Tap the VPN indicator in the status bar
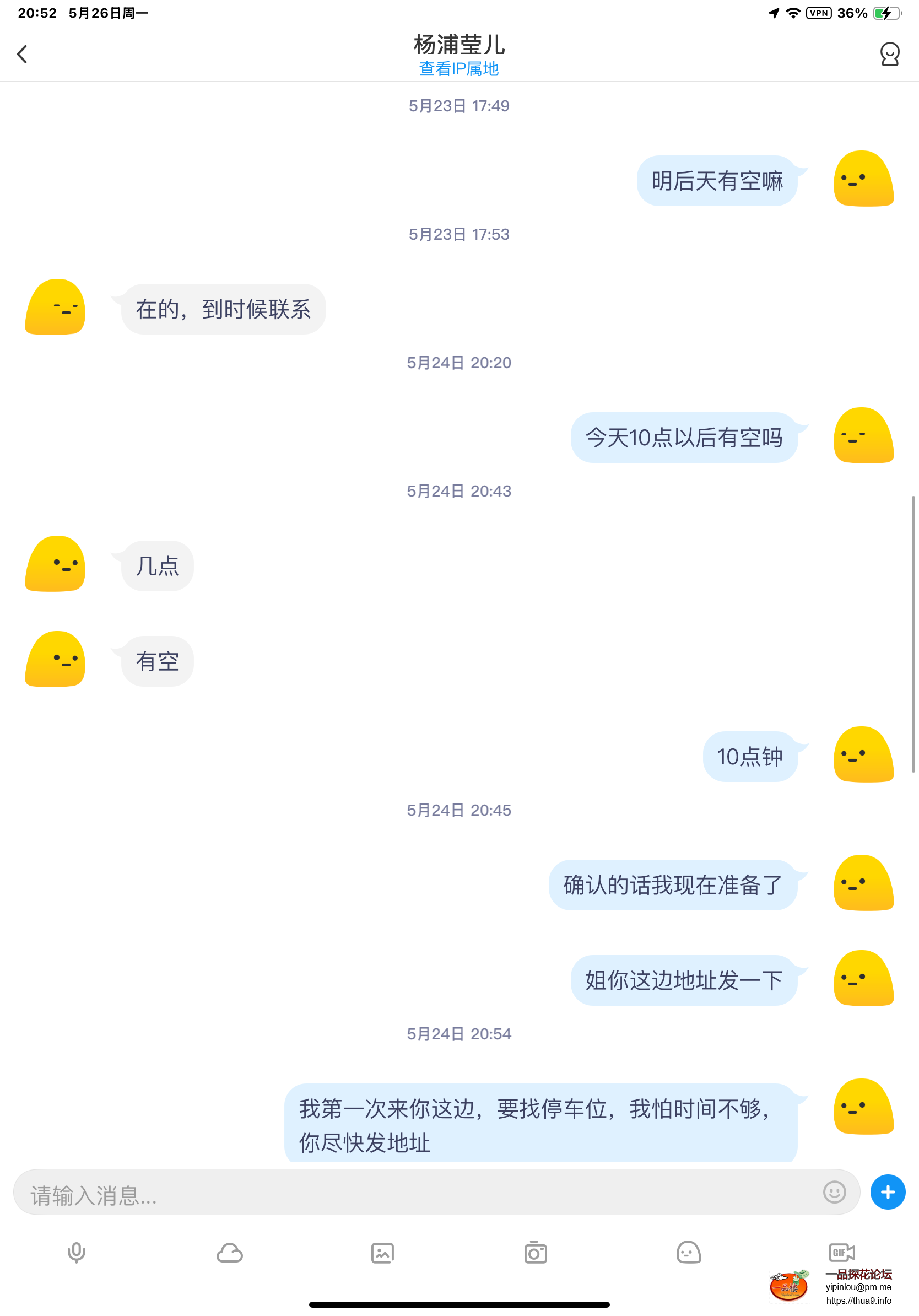The height and width of the screenshot is (1316, 919). (819, 12)
